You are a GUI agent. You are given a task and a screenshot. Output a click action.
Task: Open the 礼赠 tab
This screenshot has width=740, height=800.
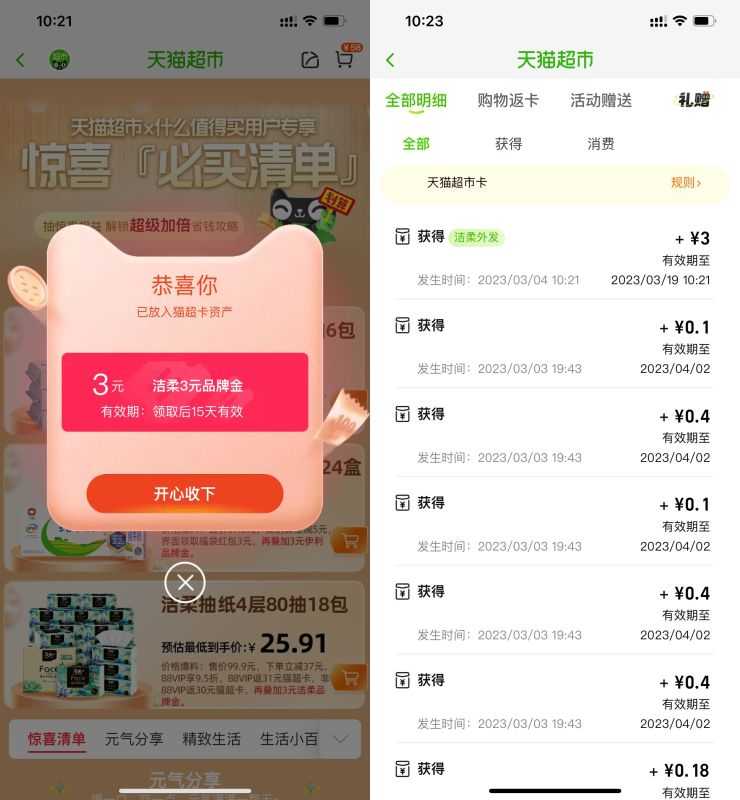tap(693, 100)
